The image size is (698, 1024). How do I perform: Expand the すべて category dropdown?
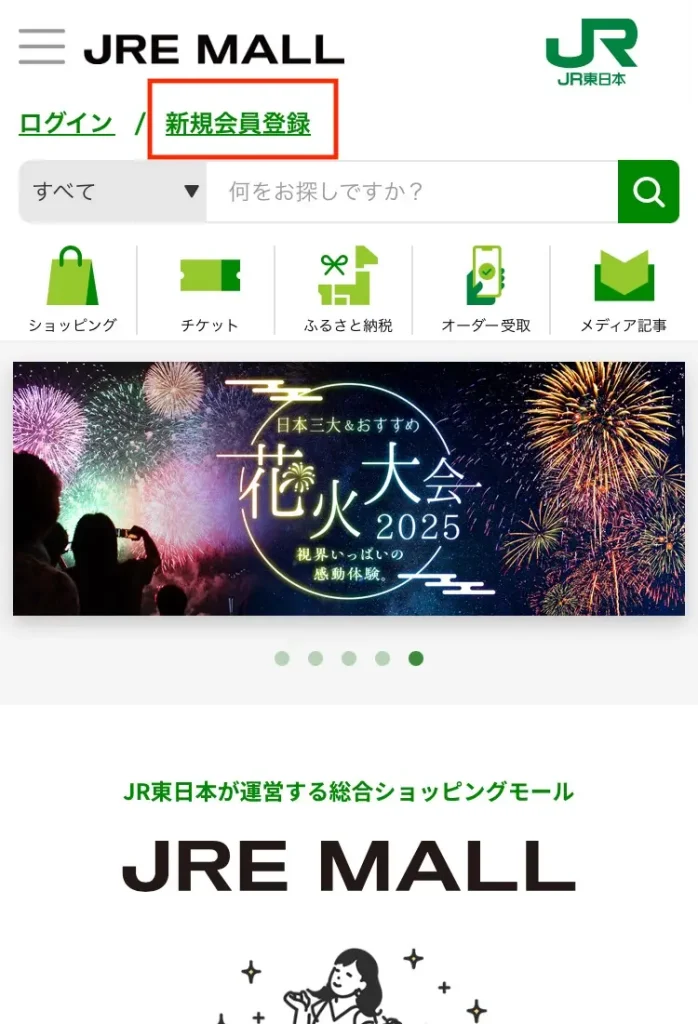click(114, 191)
